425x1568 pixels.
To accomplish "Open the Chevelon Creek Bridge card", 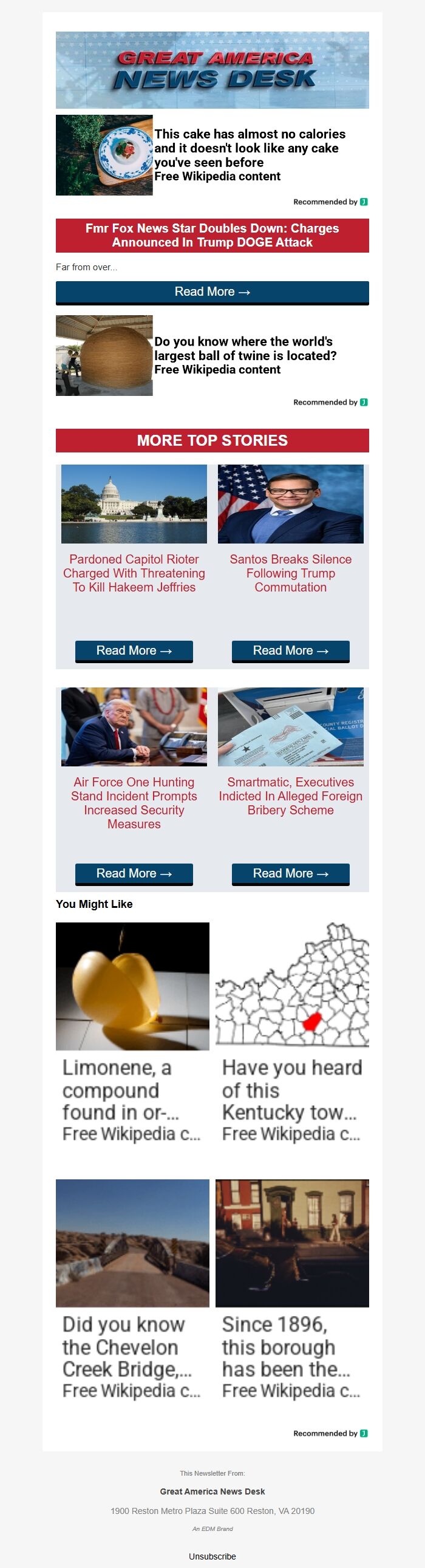I will click(133, 1291).
